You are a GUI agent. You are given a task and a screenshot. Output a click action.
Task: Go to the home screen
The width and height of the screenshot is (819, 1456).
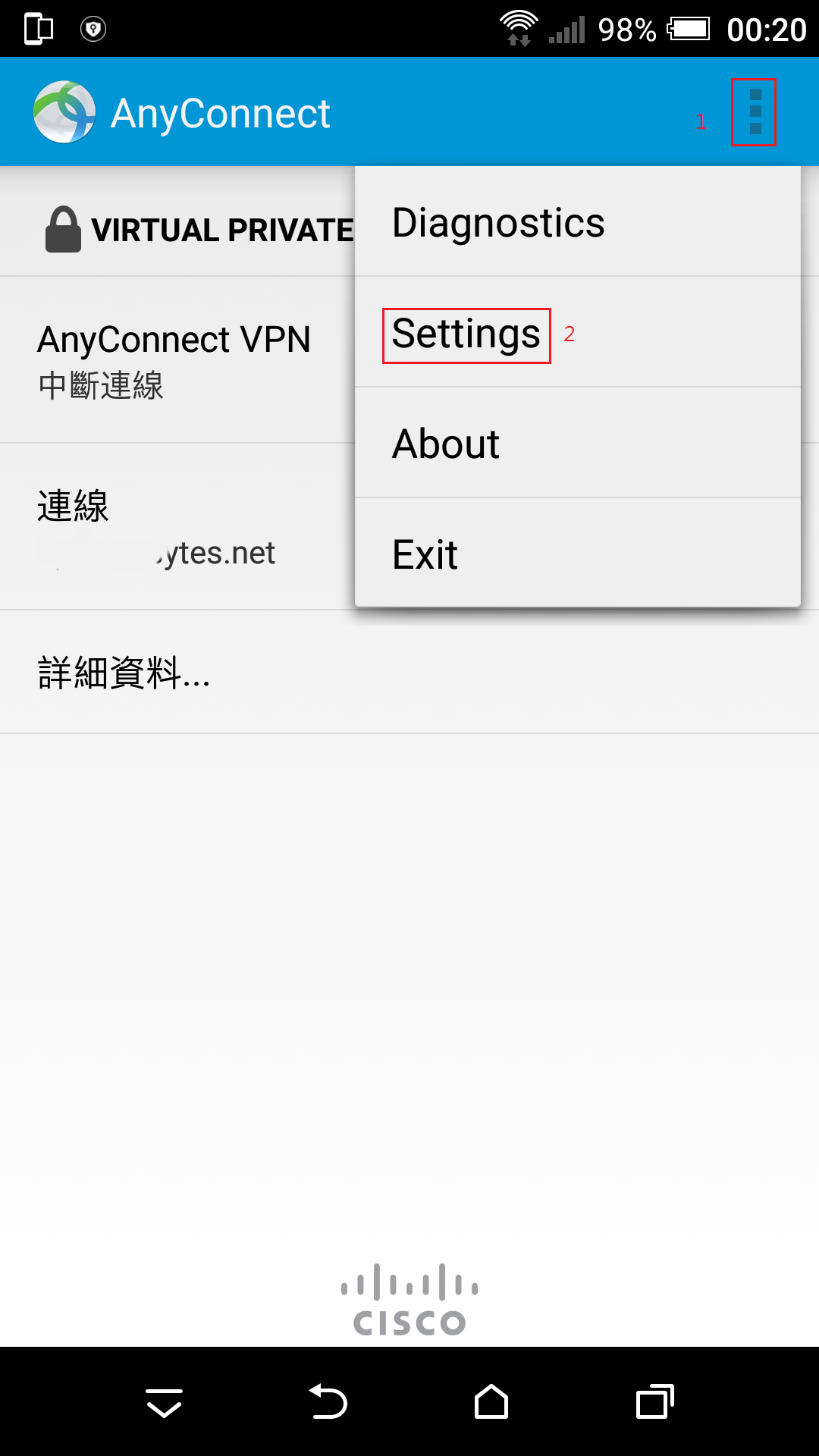[x=491, y=1401]
